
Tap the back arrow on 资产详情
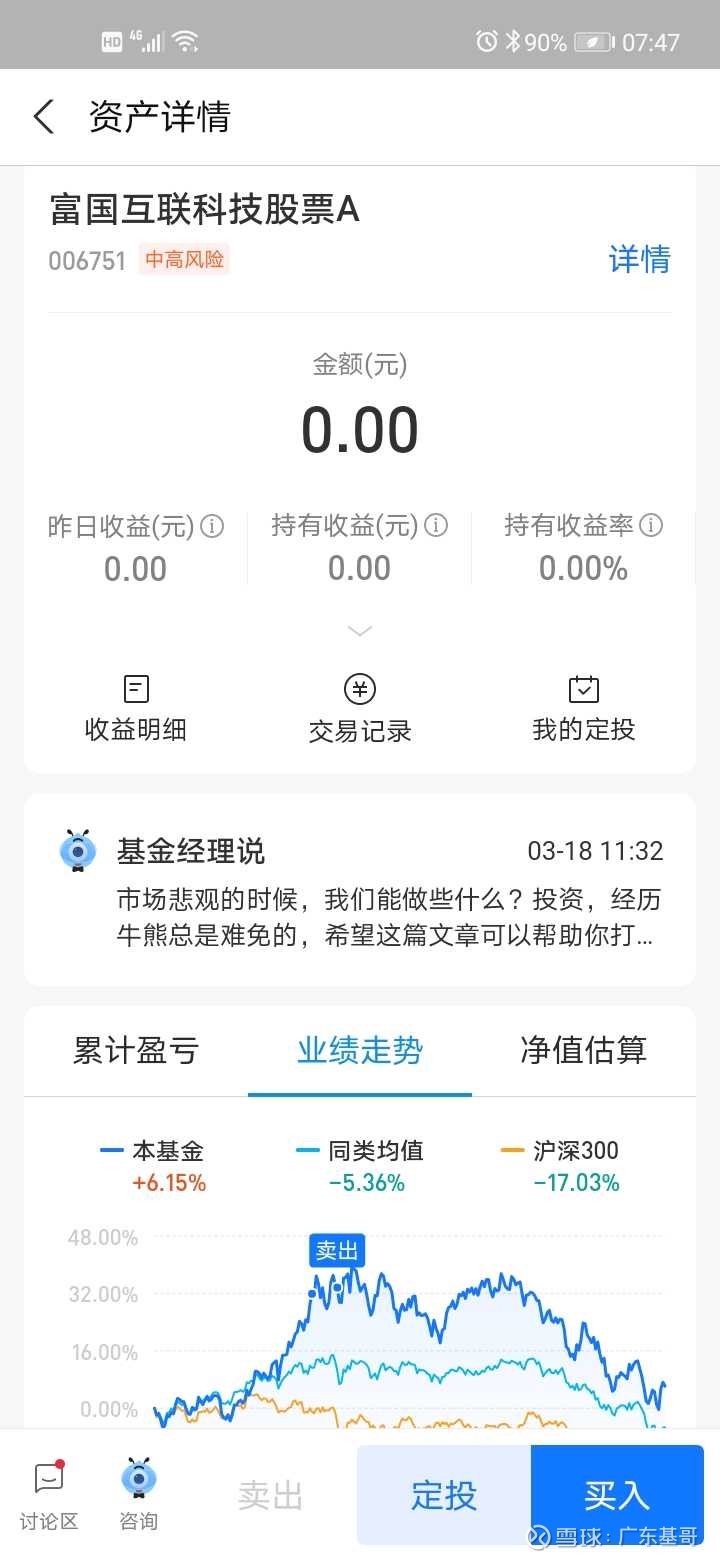click(x=42, y=116)
